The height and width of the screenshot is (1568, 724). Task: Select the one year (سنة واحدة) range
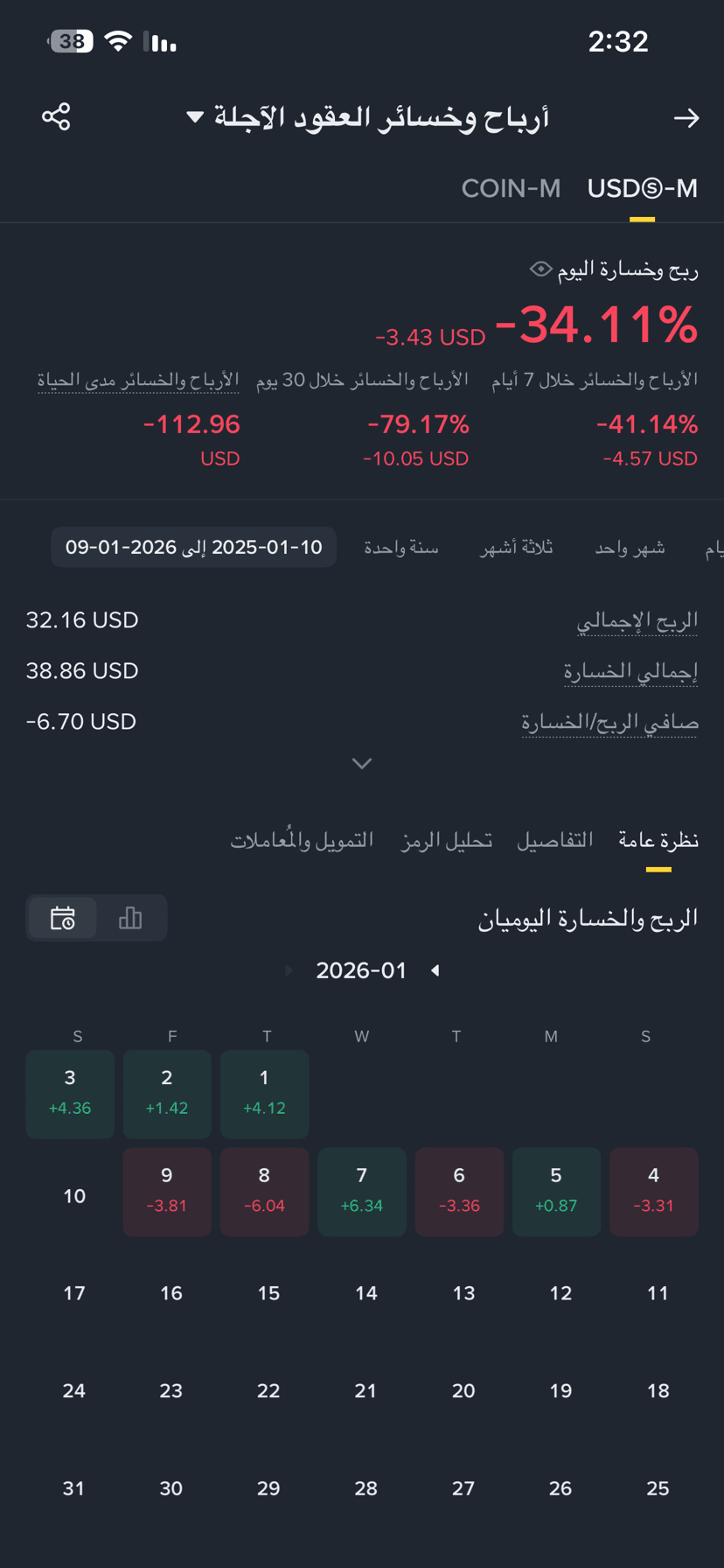point(401,548)
